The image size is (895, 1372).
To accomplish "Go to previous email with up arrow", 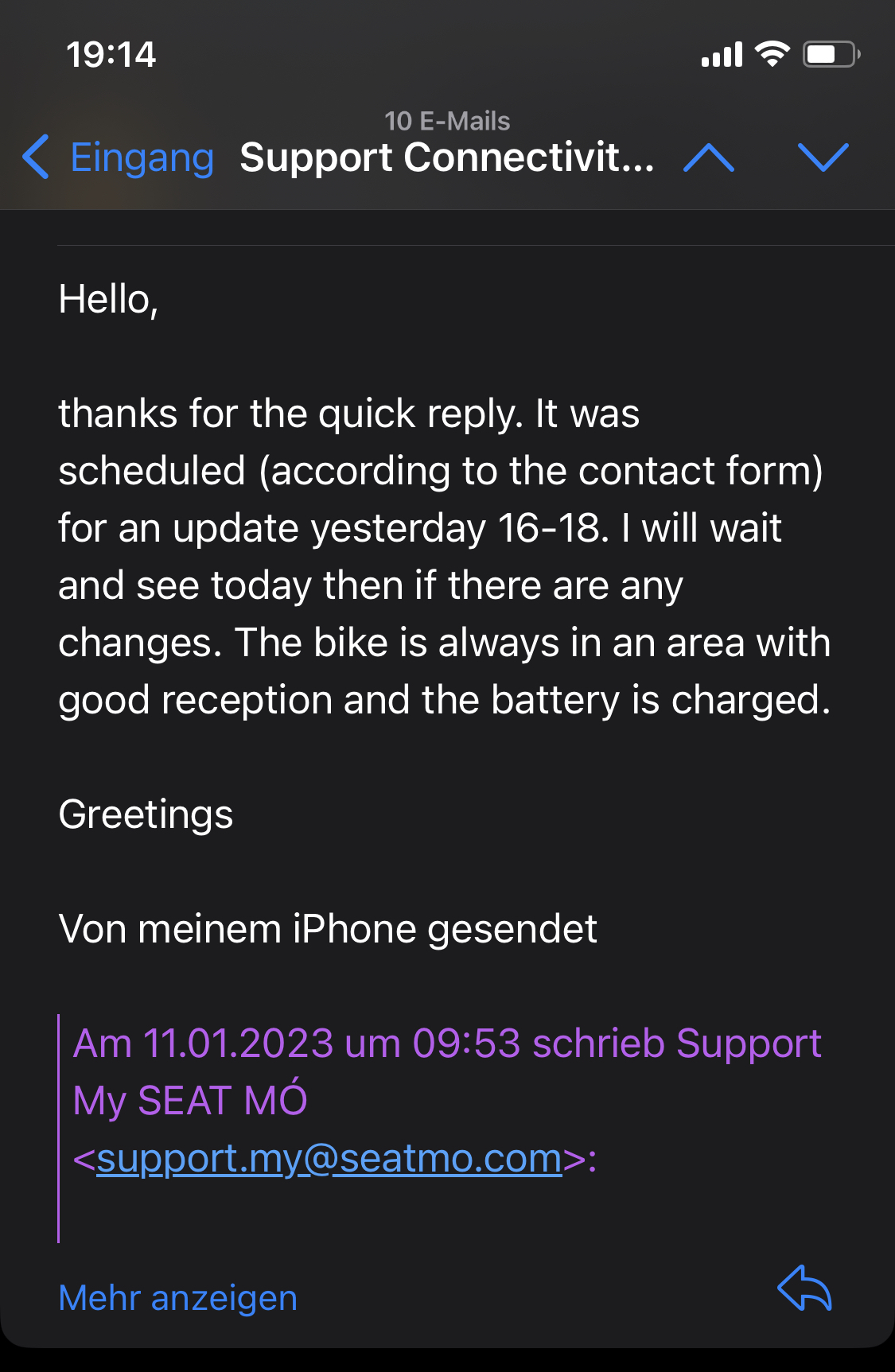I will [709, 157].
